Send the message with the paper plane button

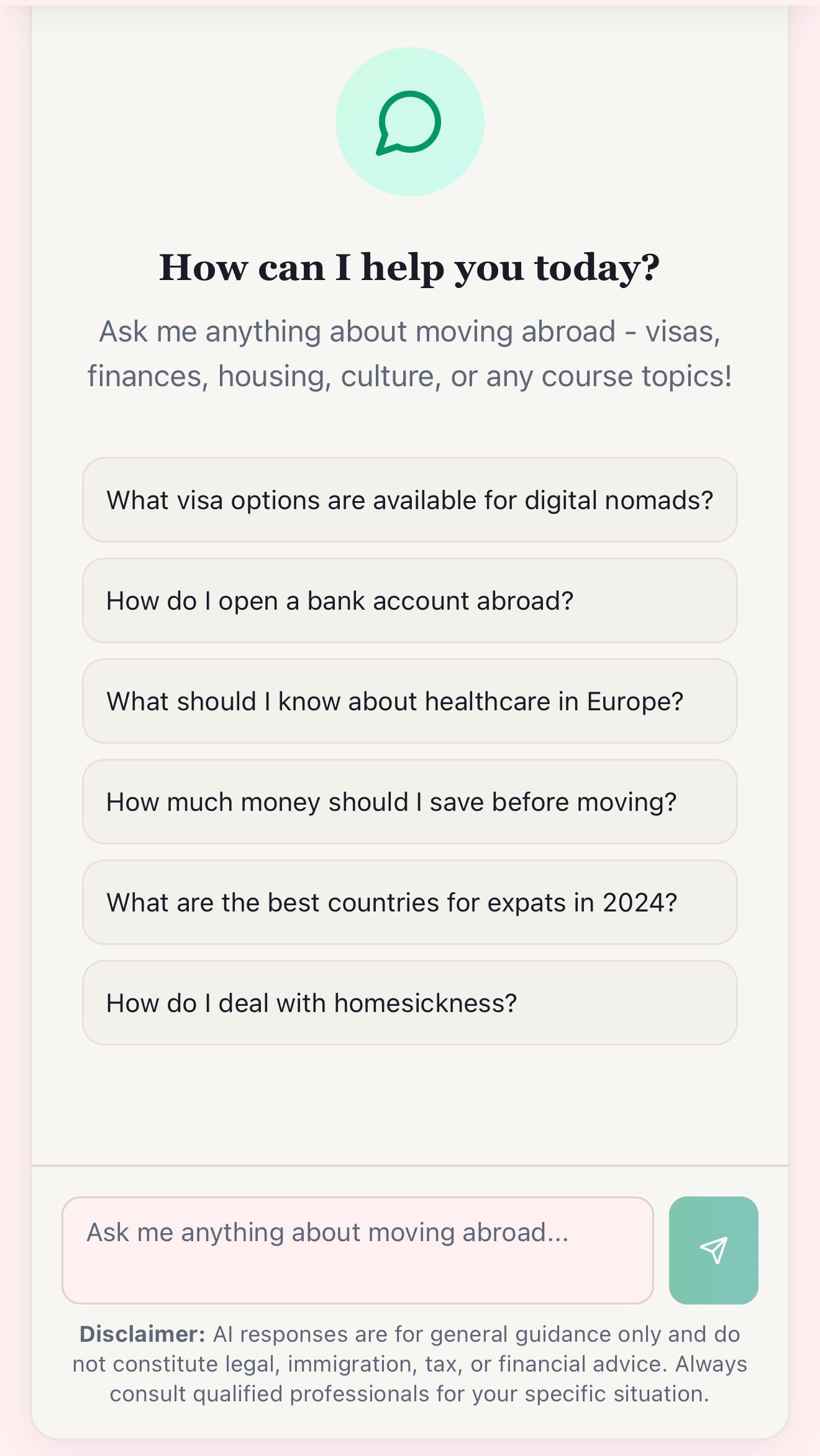click(x=713, y=1250)
